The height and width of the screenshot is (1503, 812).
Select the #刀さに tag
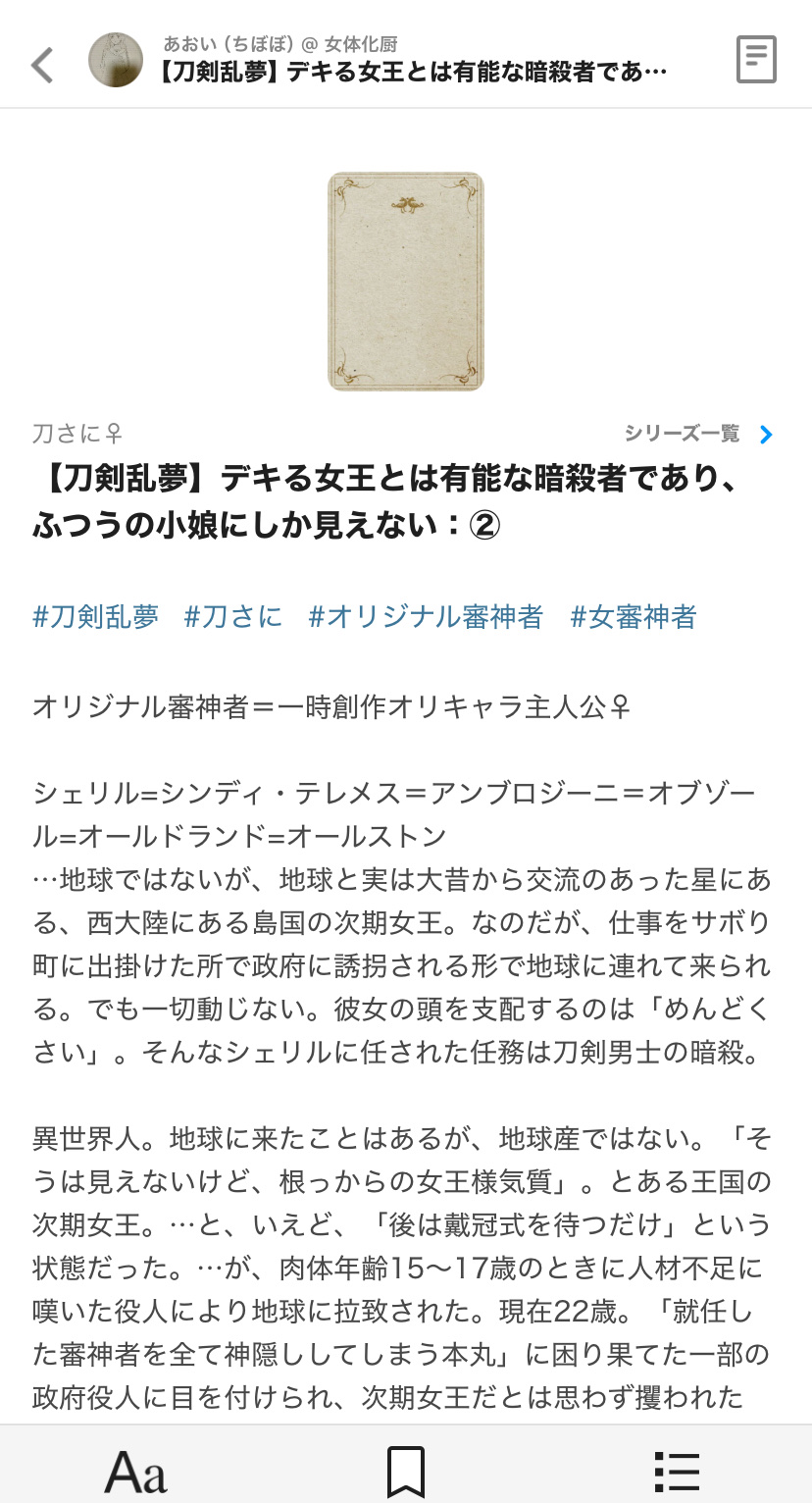(x=232, y=616)
